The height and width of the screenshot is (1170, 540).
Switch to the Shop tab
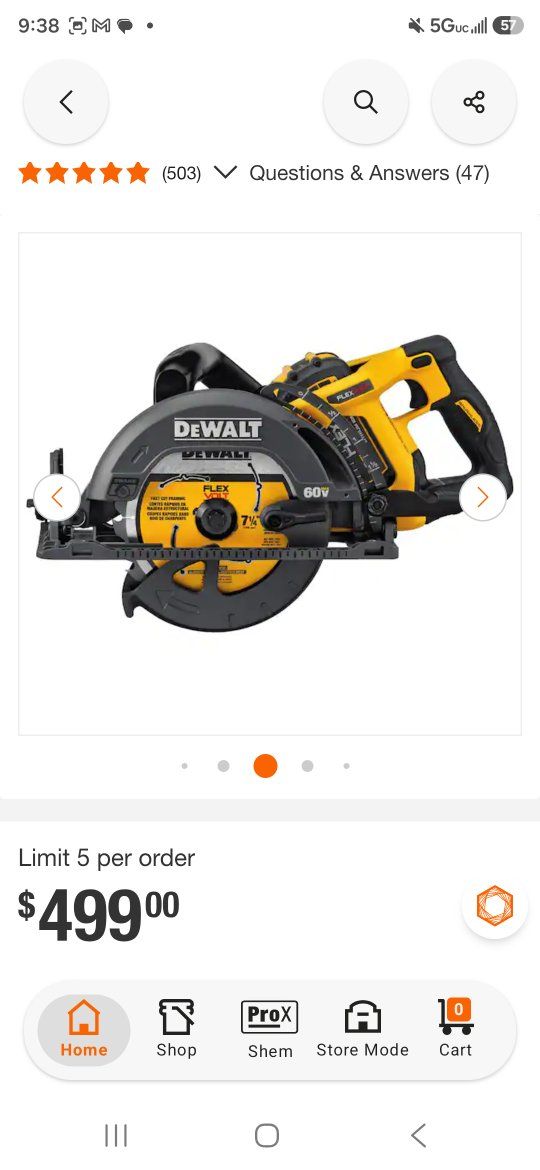pos(177,1030)
